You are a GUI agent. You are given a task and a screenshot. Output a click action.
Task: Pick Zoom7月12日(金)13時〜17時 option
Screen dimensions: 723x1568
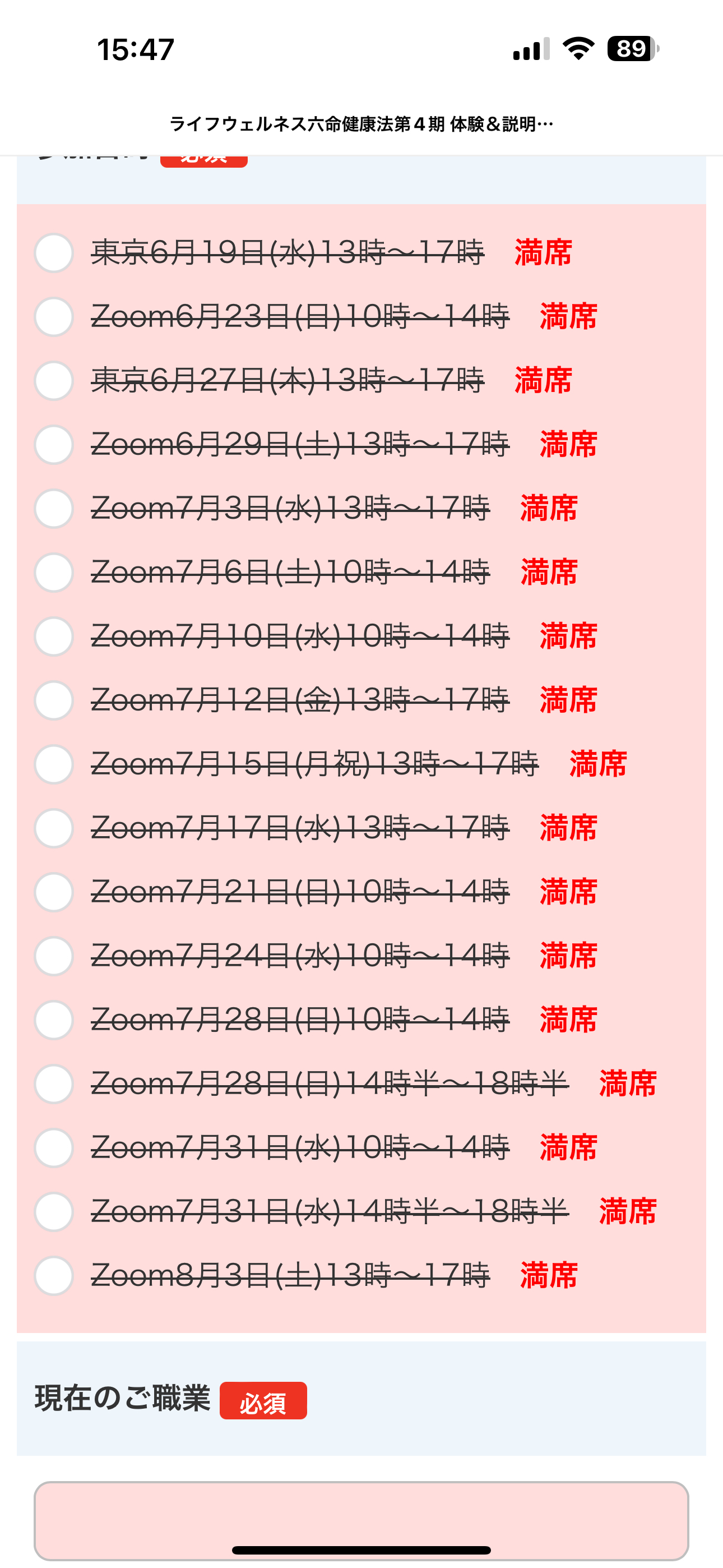pyautogui.click(x=54, y=700)
